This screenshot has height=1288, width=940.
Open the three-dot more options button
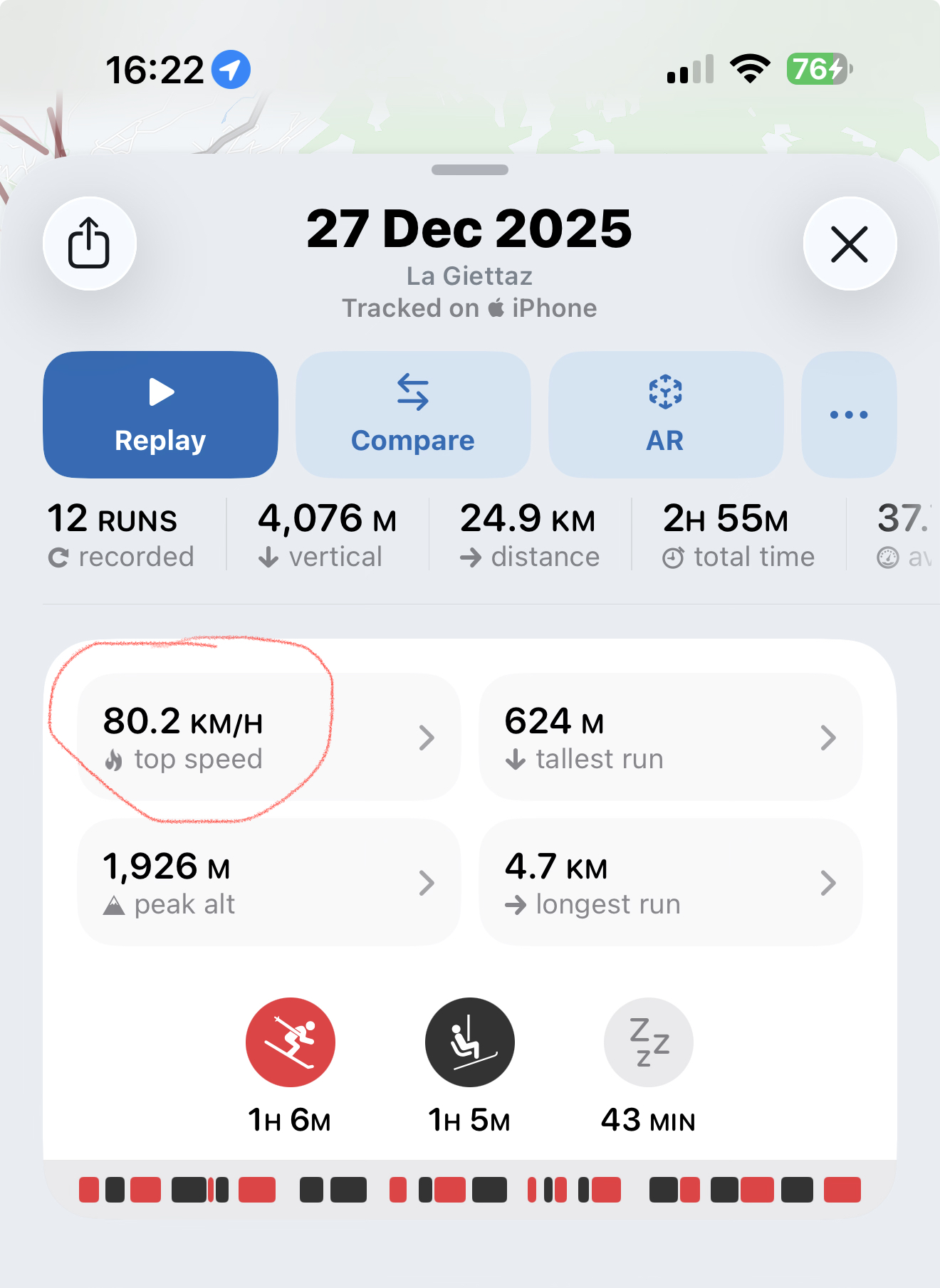tap(848, 414)
